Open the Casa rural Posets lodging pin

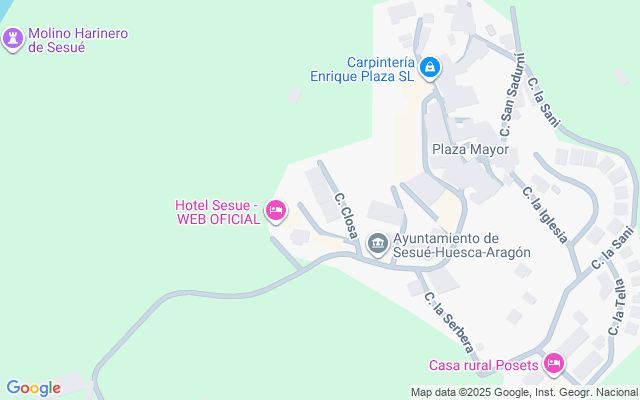coord(554,364)
